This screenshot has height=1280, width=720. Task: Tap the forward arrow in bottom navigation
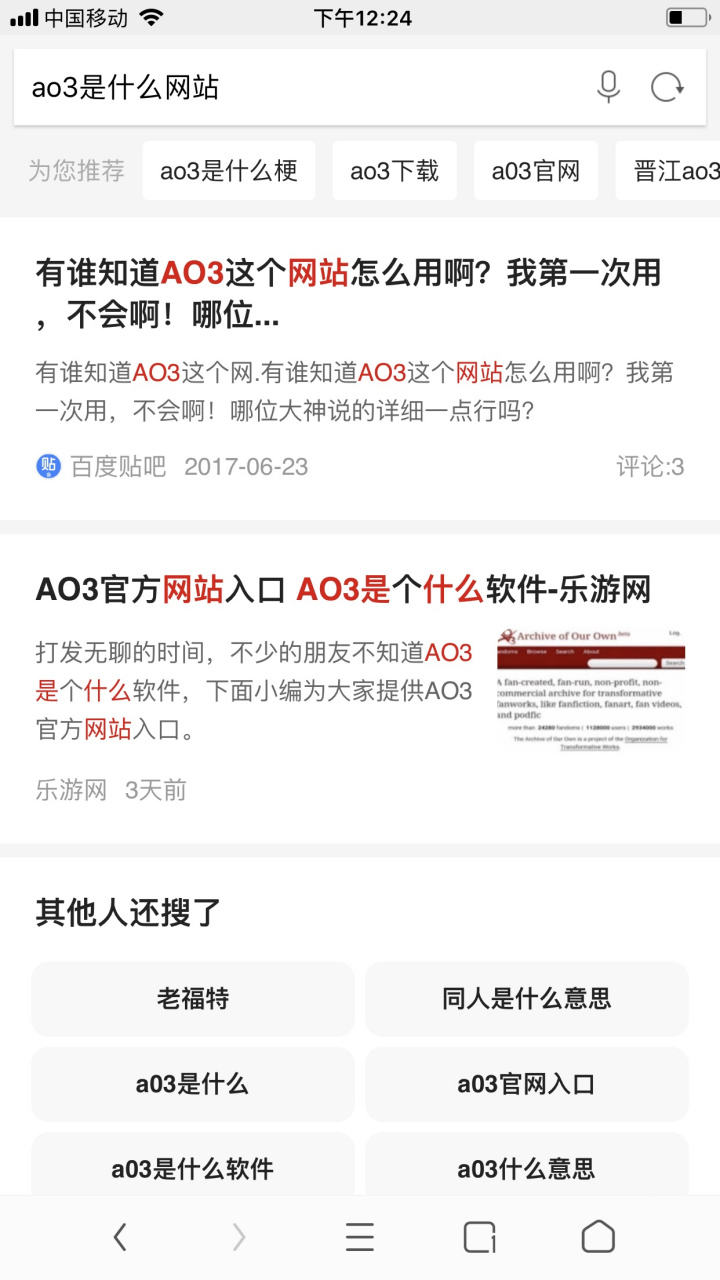pos(239,1237)
